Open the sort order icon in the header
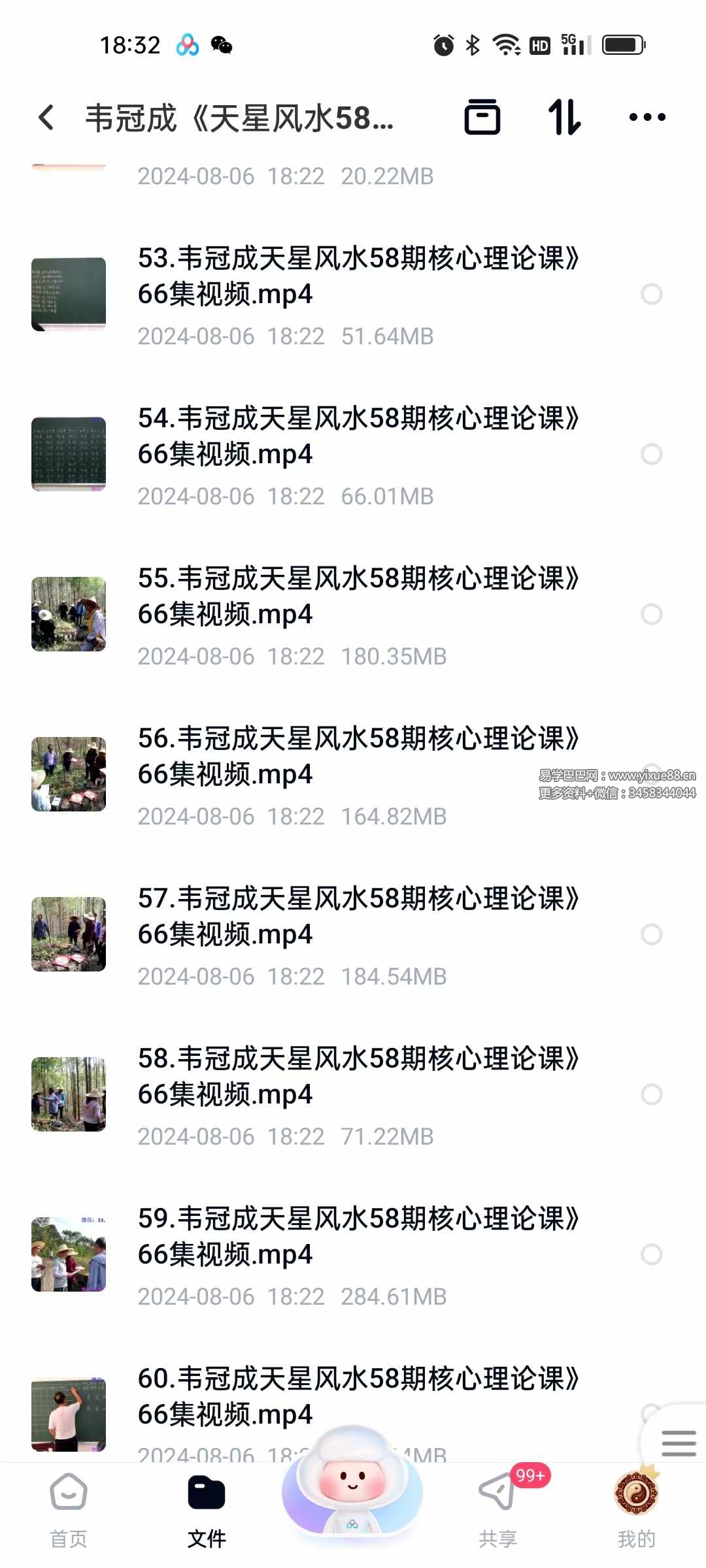Viewport: 706px width, 1568px height. (x=565, y=118)
